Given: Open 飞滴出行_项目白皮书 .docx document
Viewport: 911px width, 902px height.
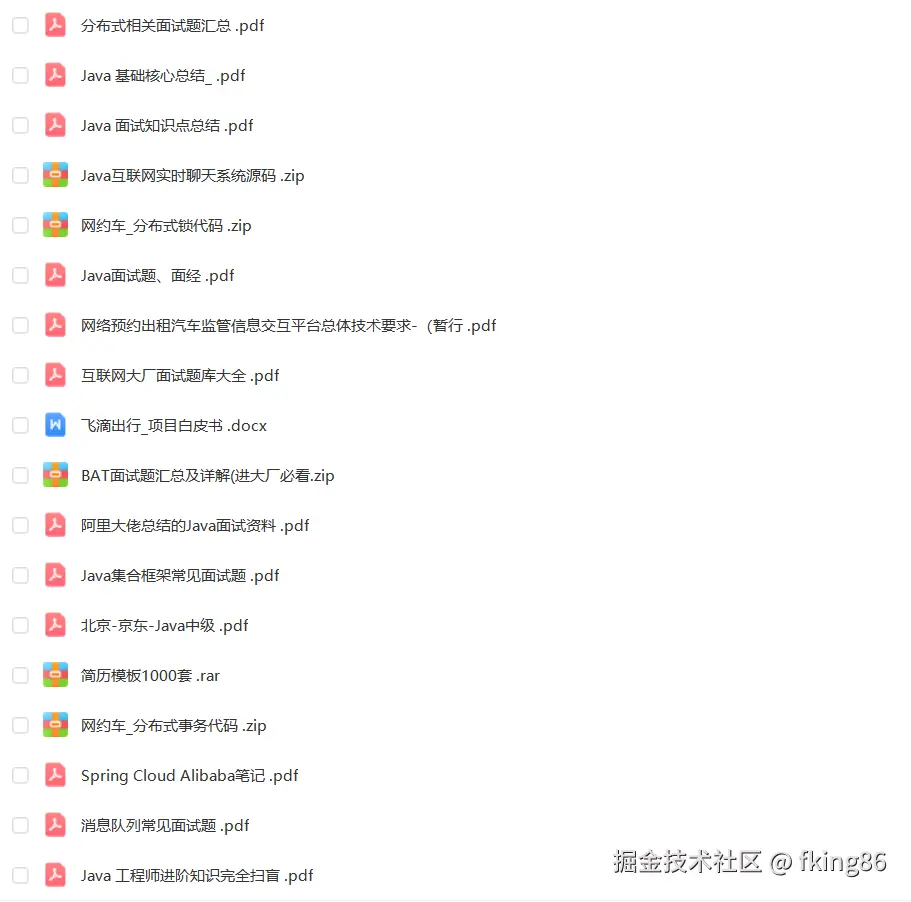Looking at the screenshot, I should click(174, 426).
